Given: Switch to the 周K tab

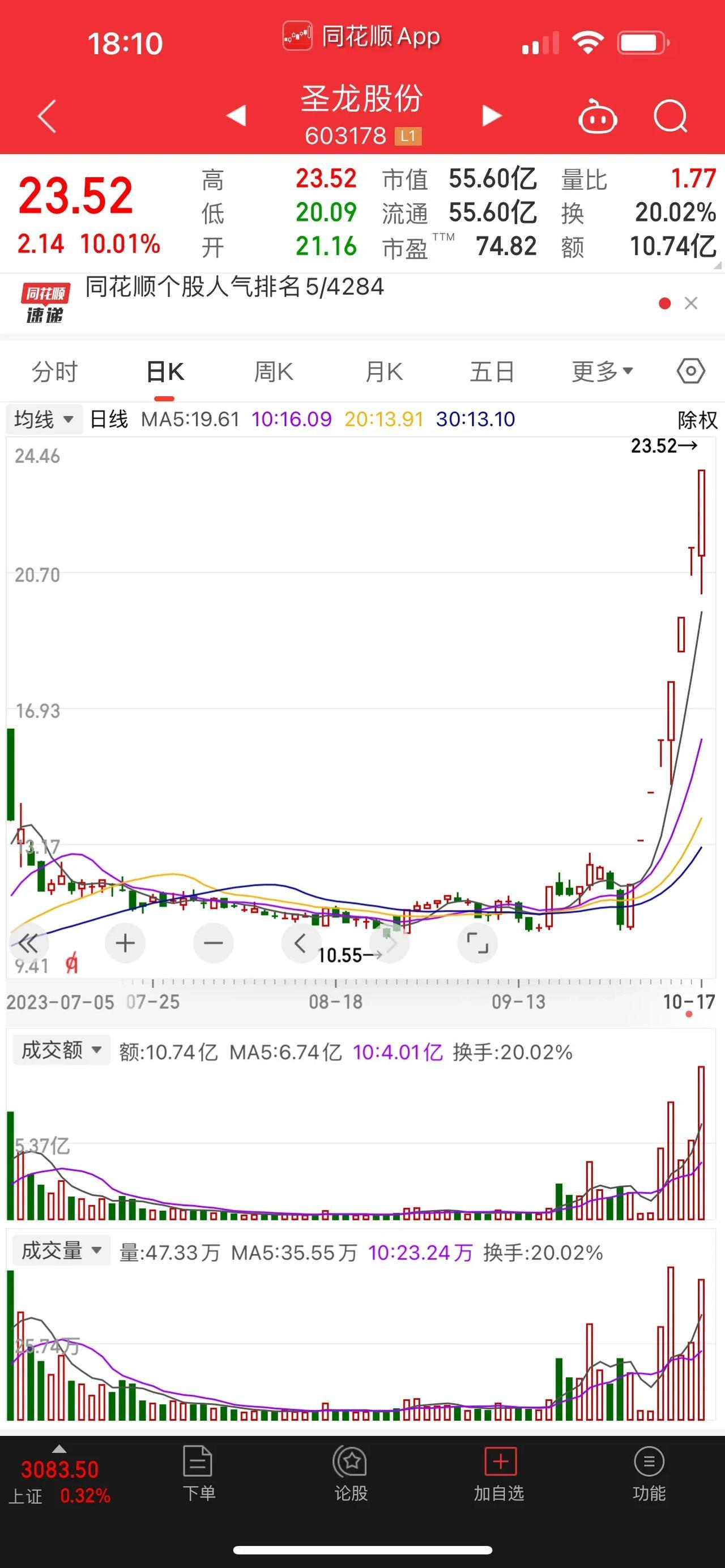Looking at the screenshot, I should point(274,371).
